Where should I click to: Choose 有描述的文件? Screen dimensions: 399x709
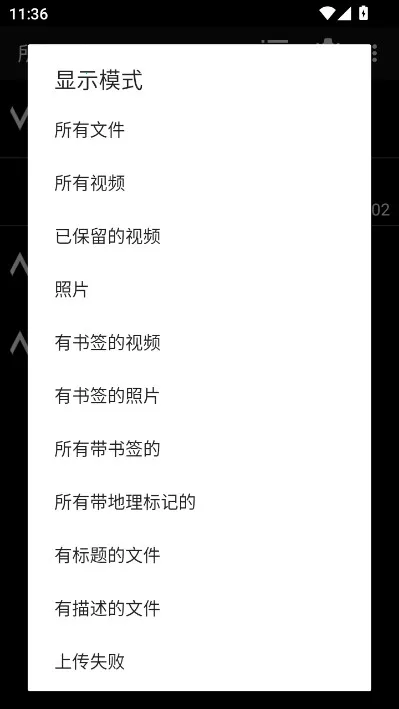[199, 608]
